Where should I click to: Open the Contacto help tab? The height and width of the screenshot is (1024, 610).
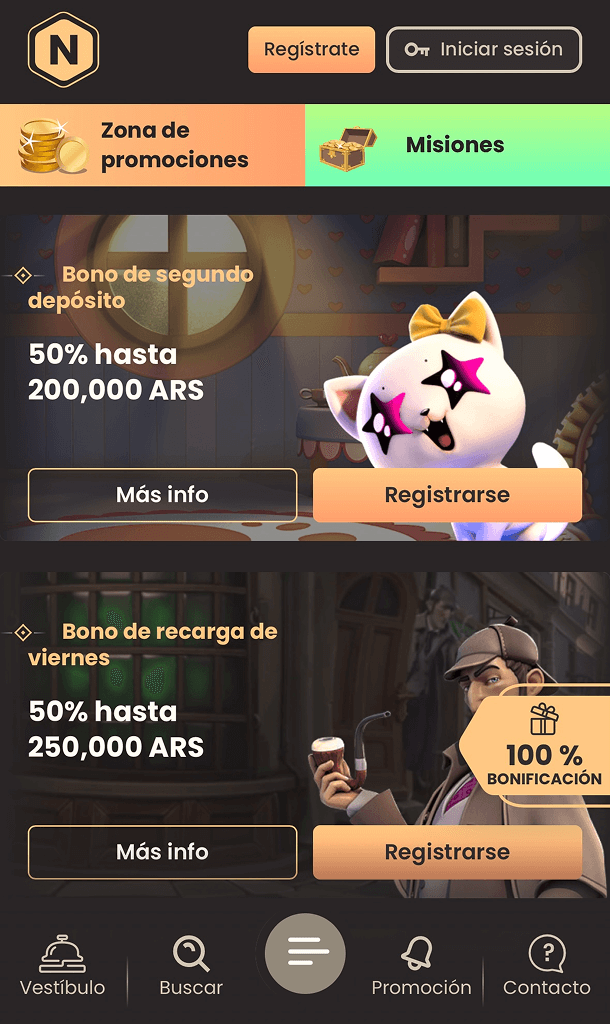point(546,966)
